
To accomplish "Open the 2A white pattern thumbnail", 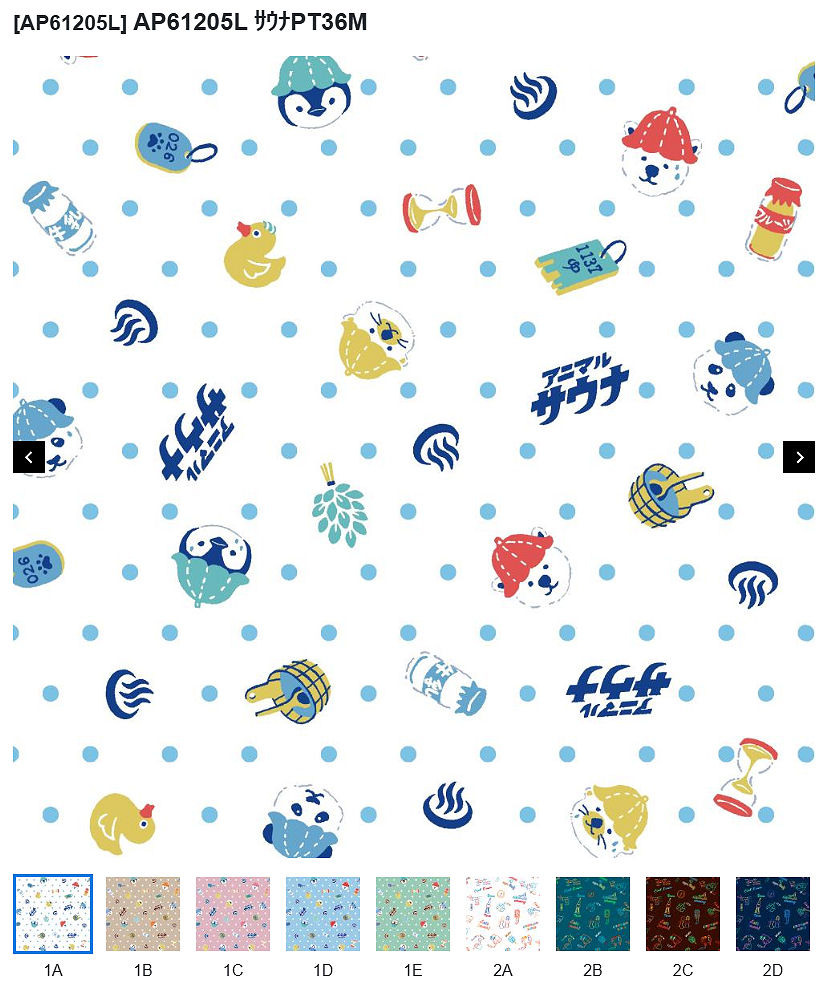I will (503, 914).
